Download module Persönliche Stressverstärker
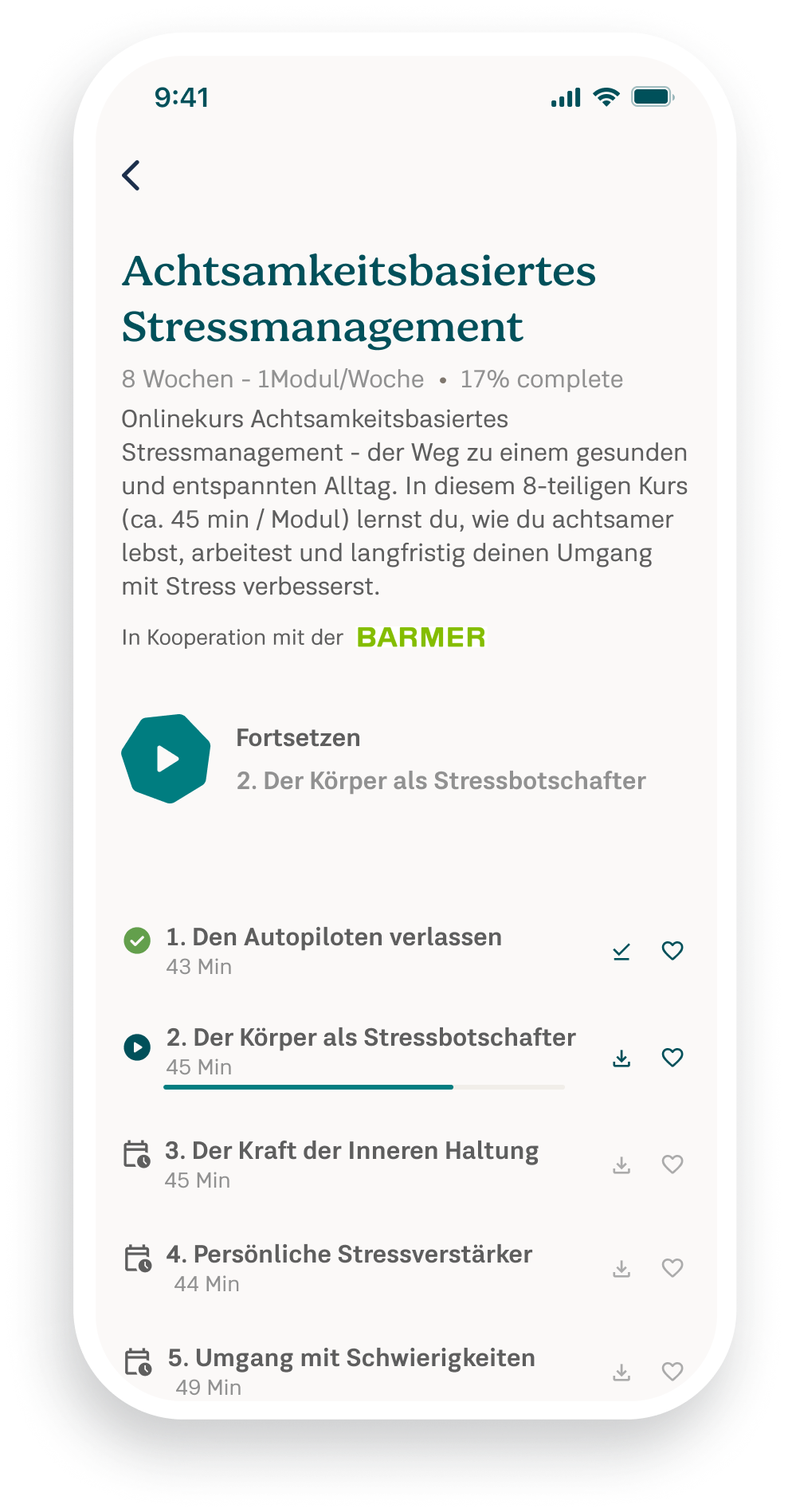This screenshot has height=1512, width=788. click(x=621, y=1268)
